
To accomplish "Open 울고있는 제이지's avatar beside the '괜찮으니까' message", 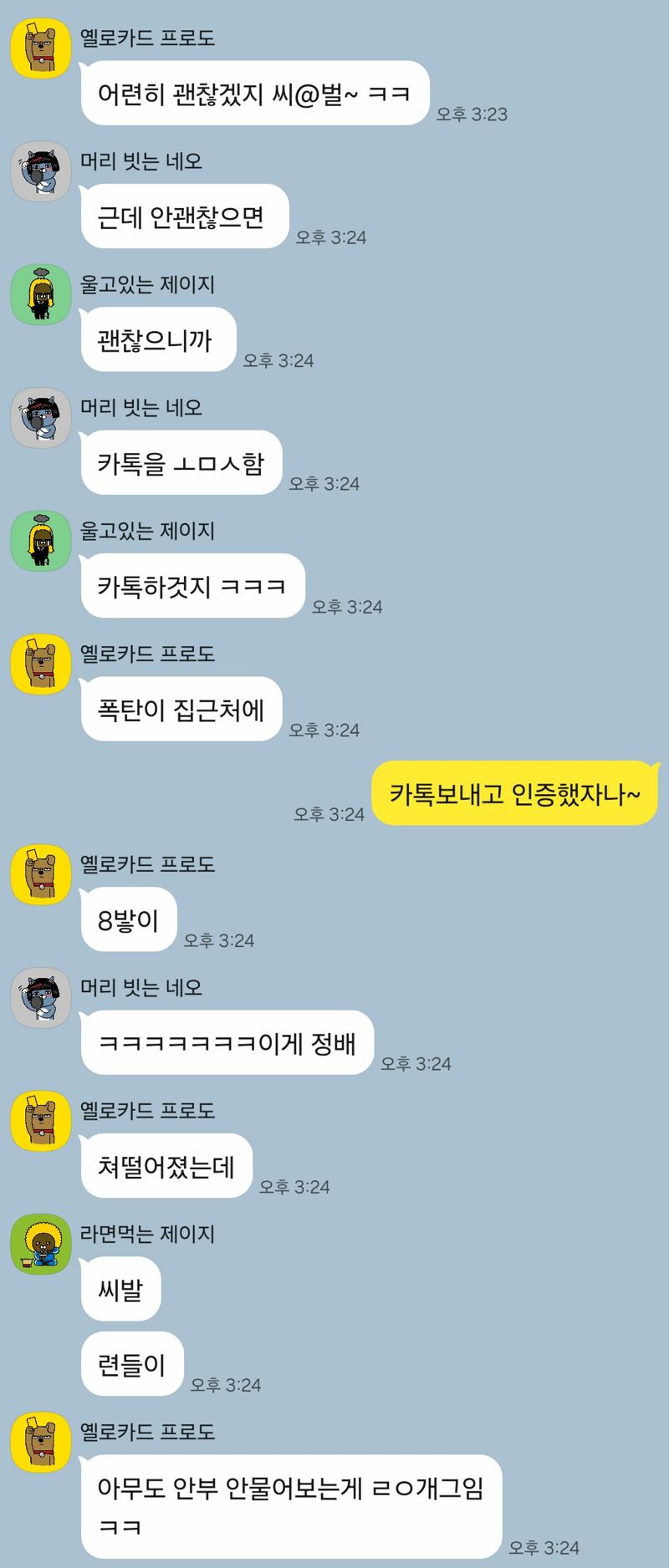I will tap(40, 295).
